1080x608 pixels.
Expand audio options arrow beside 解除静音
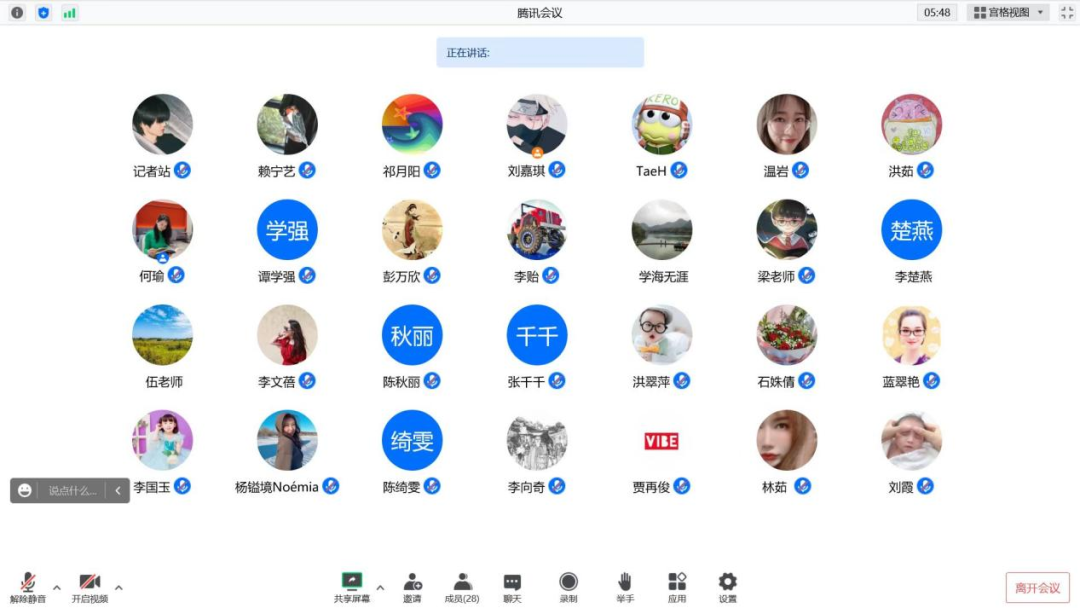pyautogui.click(x=57, y=587)
